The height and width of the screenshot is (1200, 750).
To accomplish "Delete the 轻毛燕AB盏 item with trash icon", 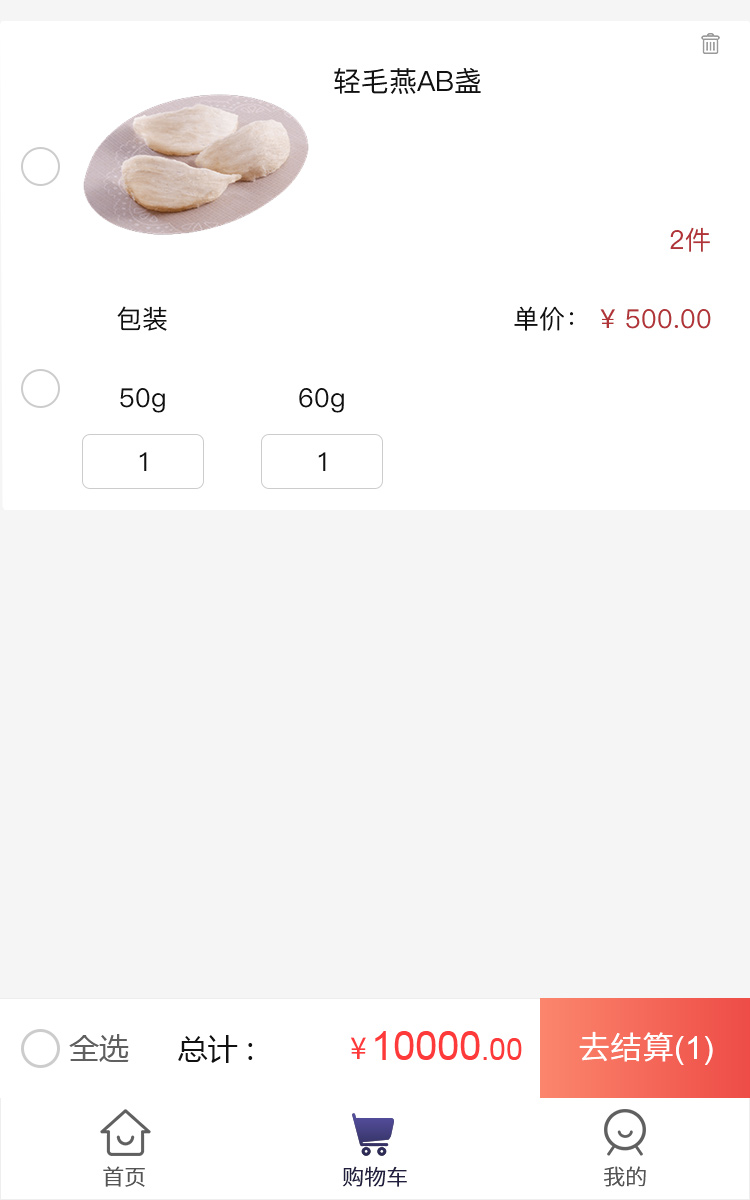I will click(710, 44).
